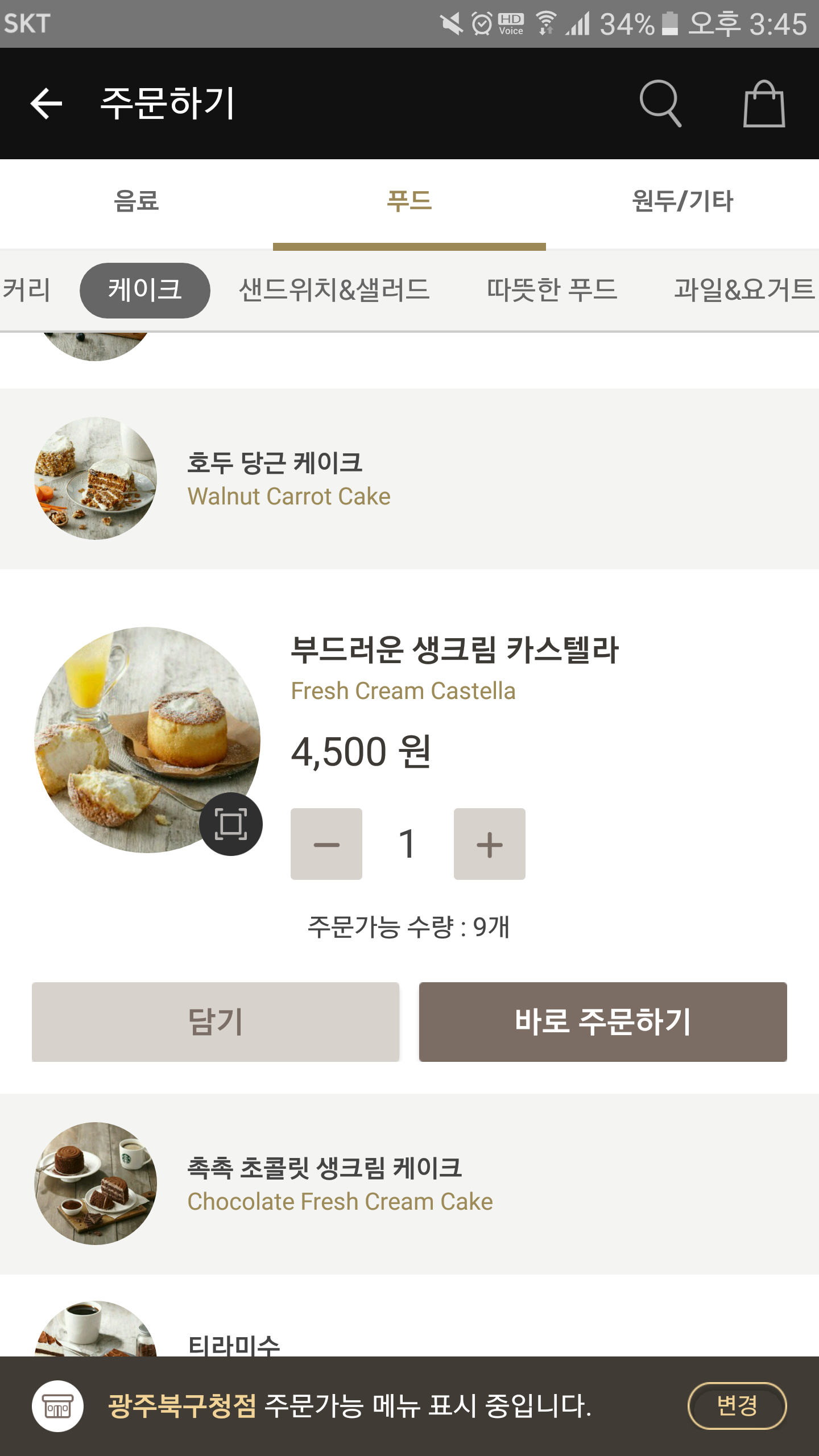The width and height of the screenshot is (819, 1456).
Task: Open the 티라미수 item
Action: click(234, 1343)
